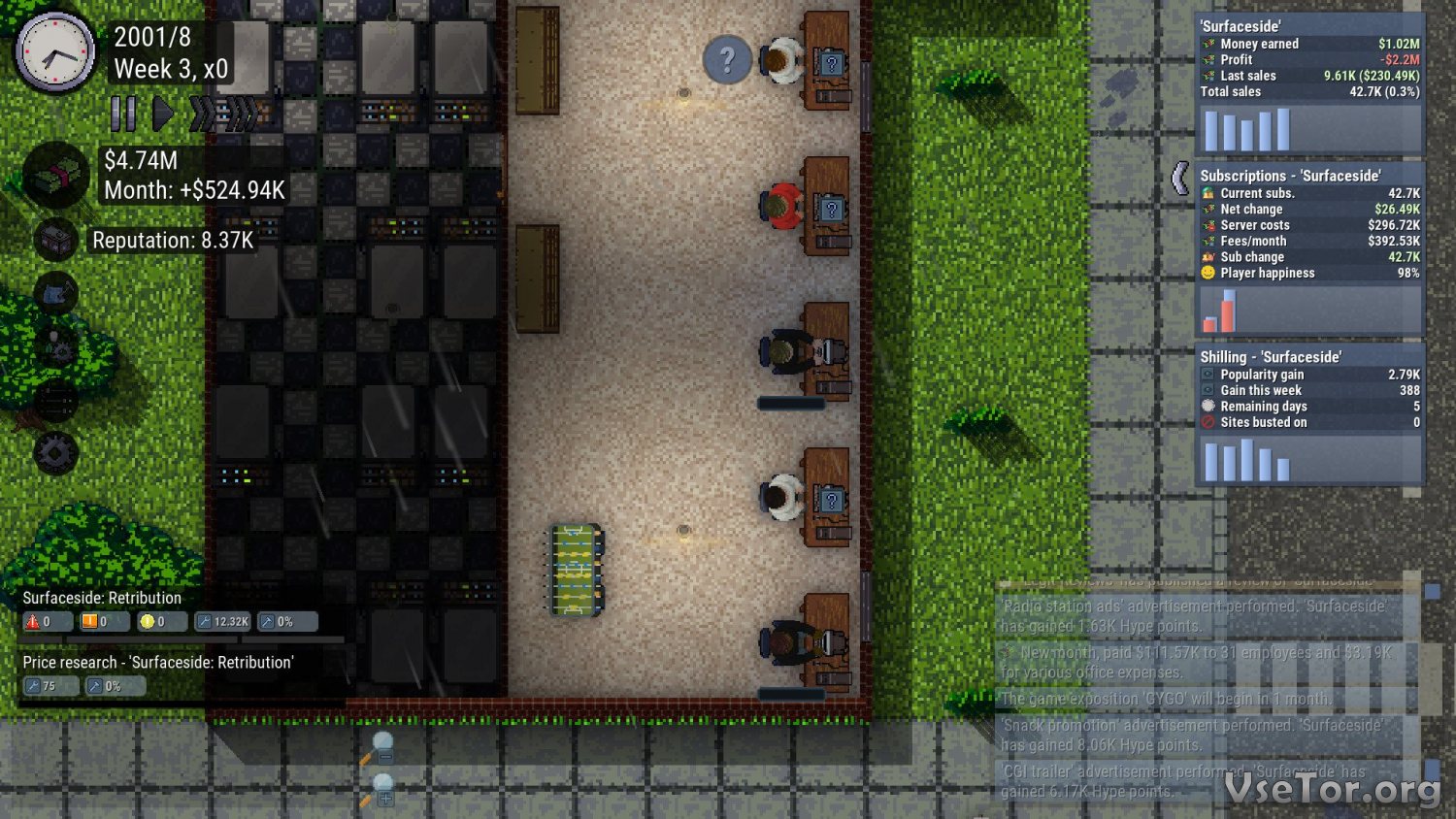Resume the game at normal speed
Viewport: 1456px width, 819px height.
[163, 115]
